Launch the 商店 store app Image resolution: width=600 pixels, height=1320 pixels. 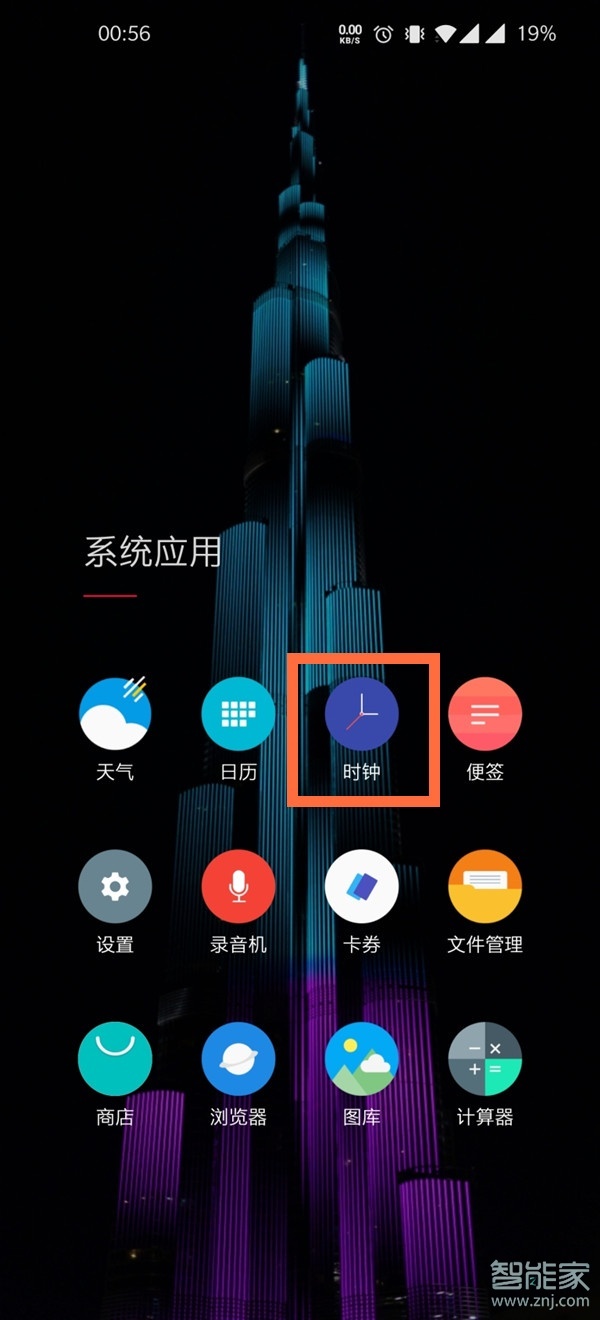(115, 1060)
